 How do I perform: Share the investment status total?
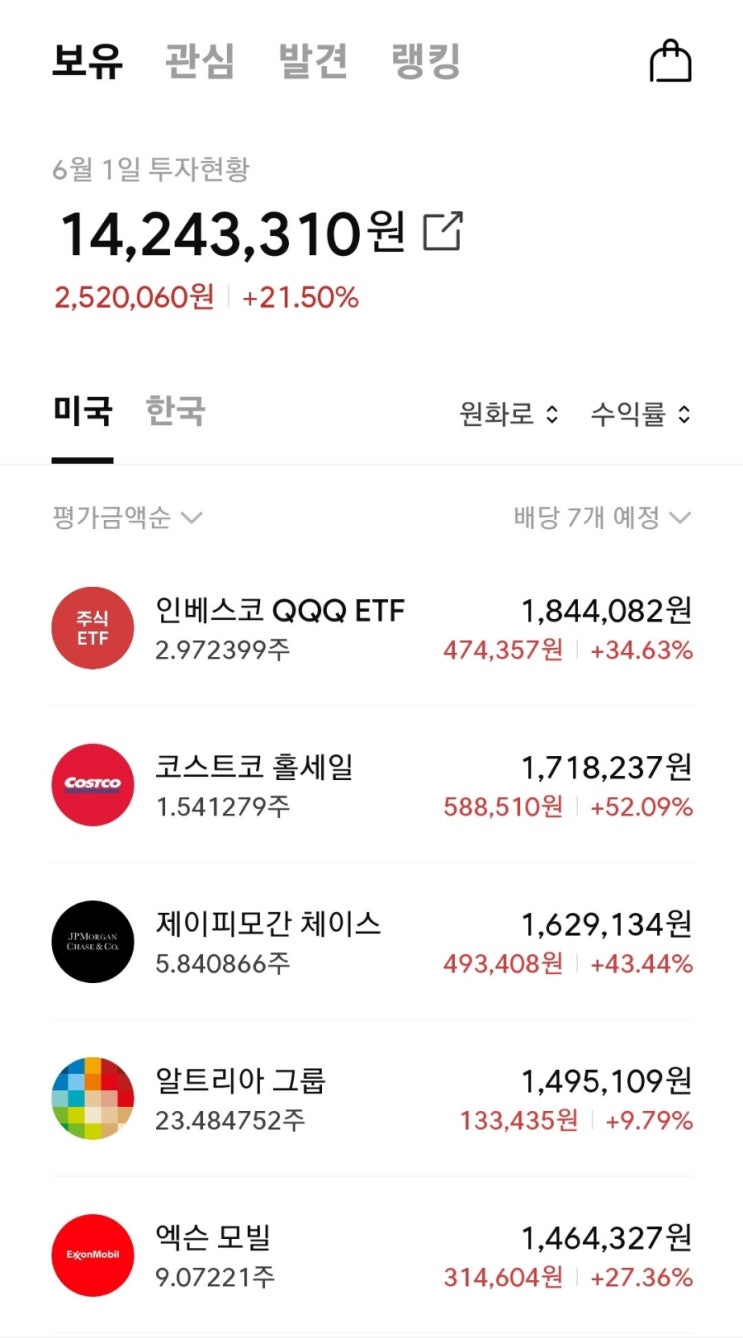click(x=443, y=231)
